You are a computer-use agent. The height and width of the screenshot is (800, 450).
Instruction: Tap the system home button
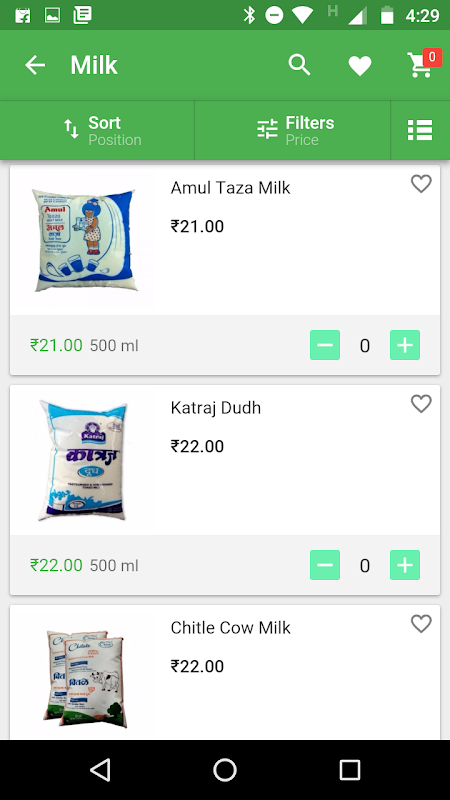click(x=225, y=770)
